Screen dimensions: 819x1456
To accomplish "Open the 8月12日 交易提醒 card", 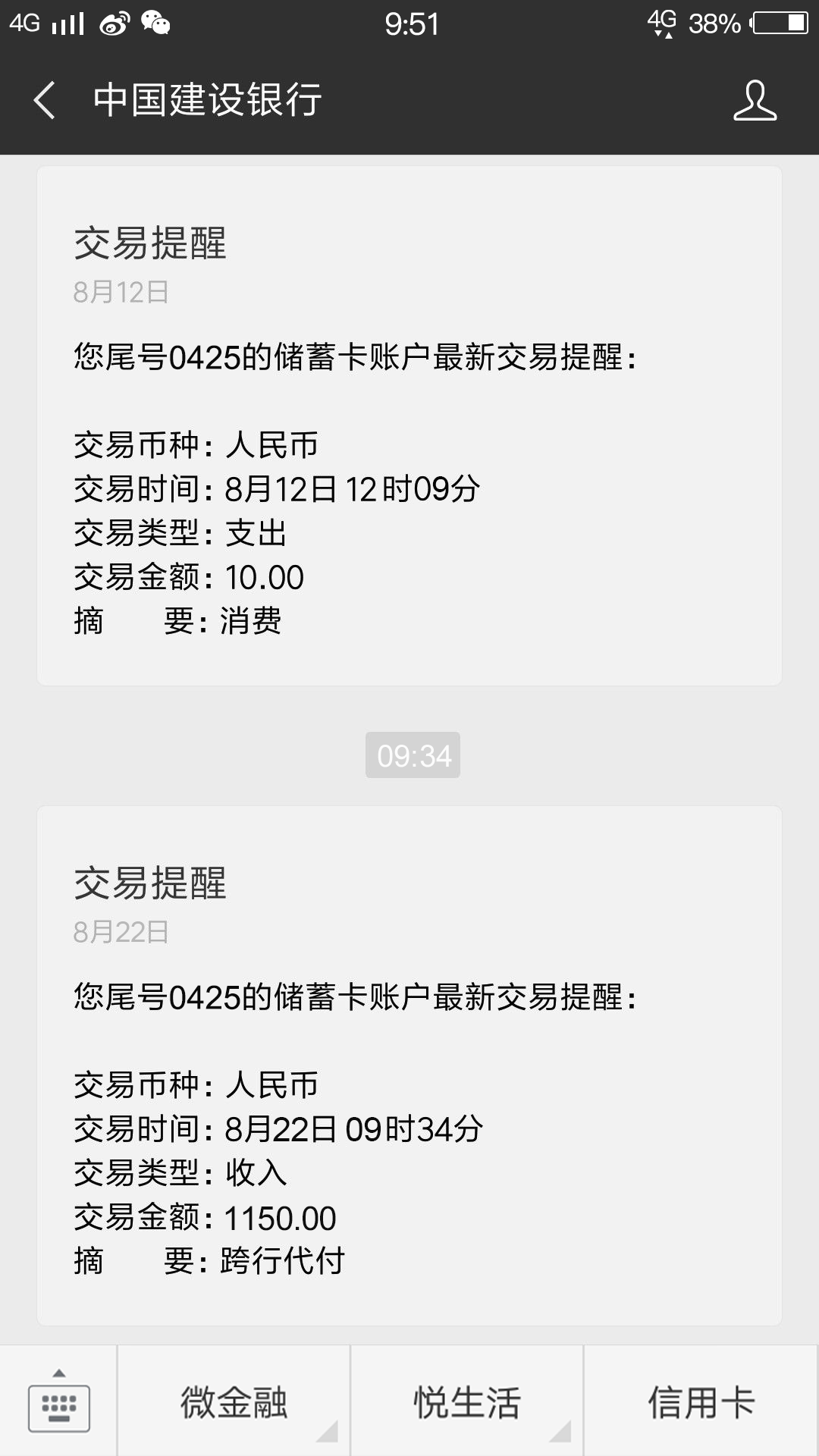I will point(409,426).
